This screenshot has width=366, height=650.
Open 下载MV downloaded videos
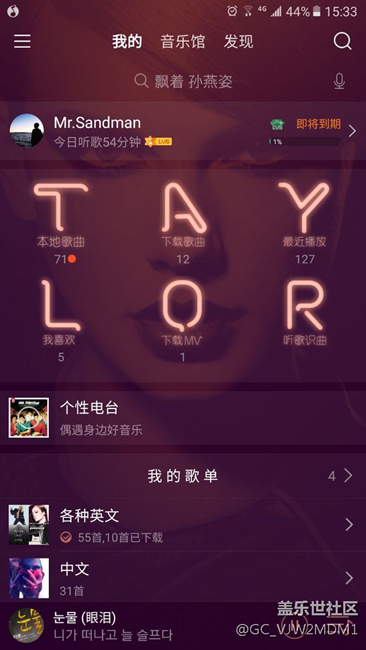183,321
